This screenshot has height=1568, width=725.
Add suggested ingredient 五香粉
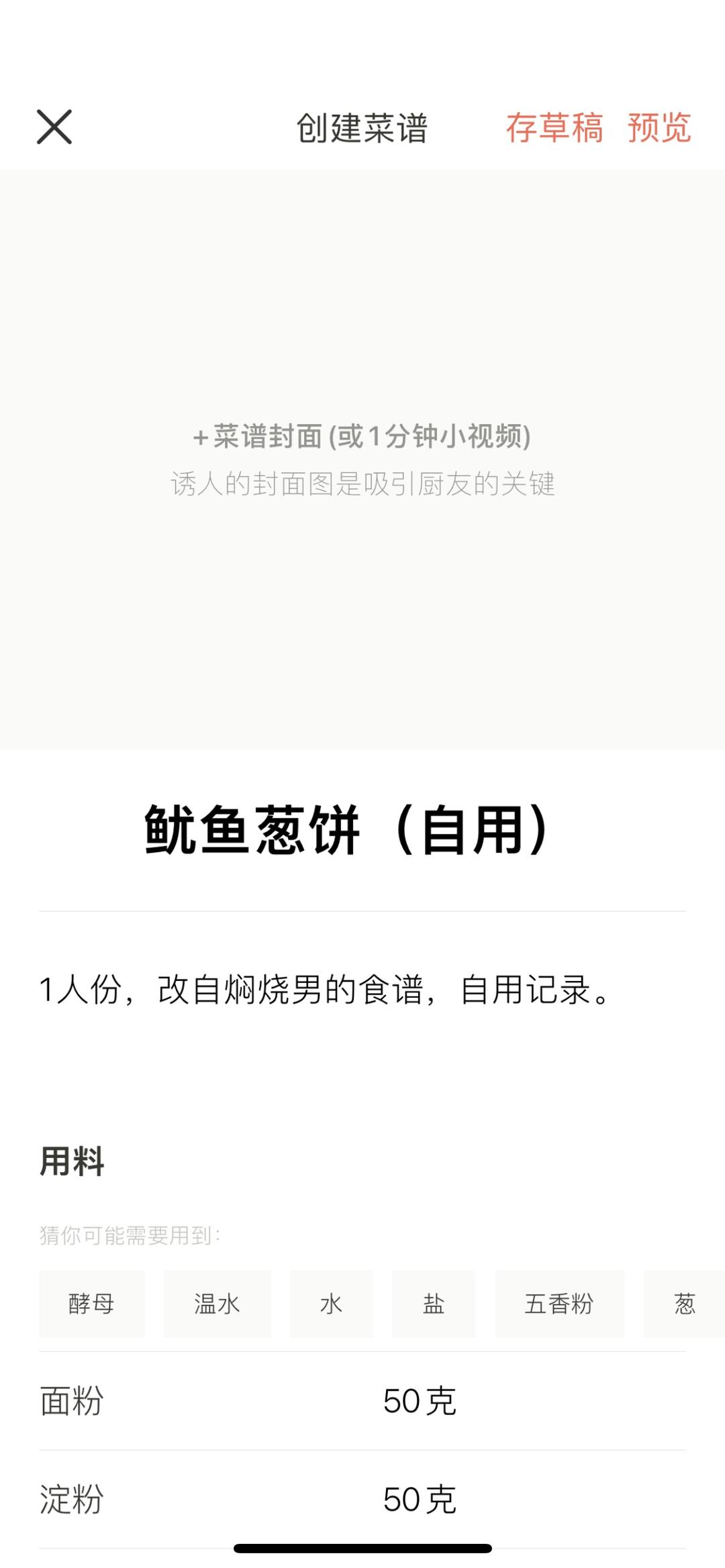point(559,1304)
